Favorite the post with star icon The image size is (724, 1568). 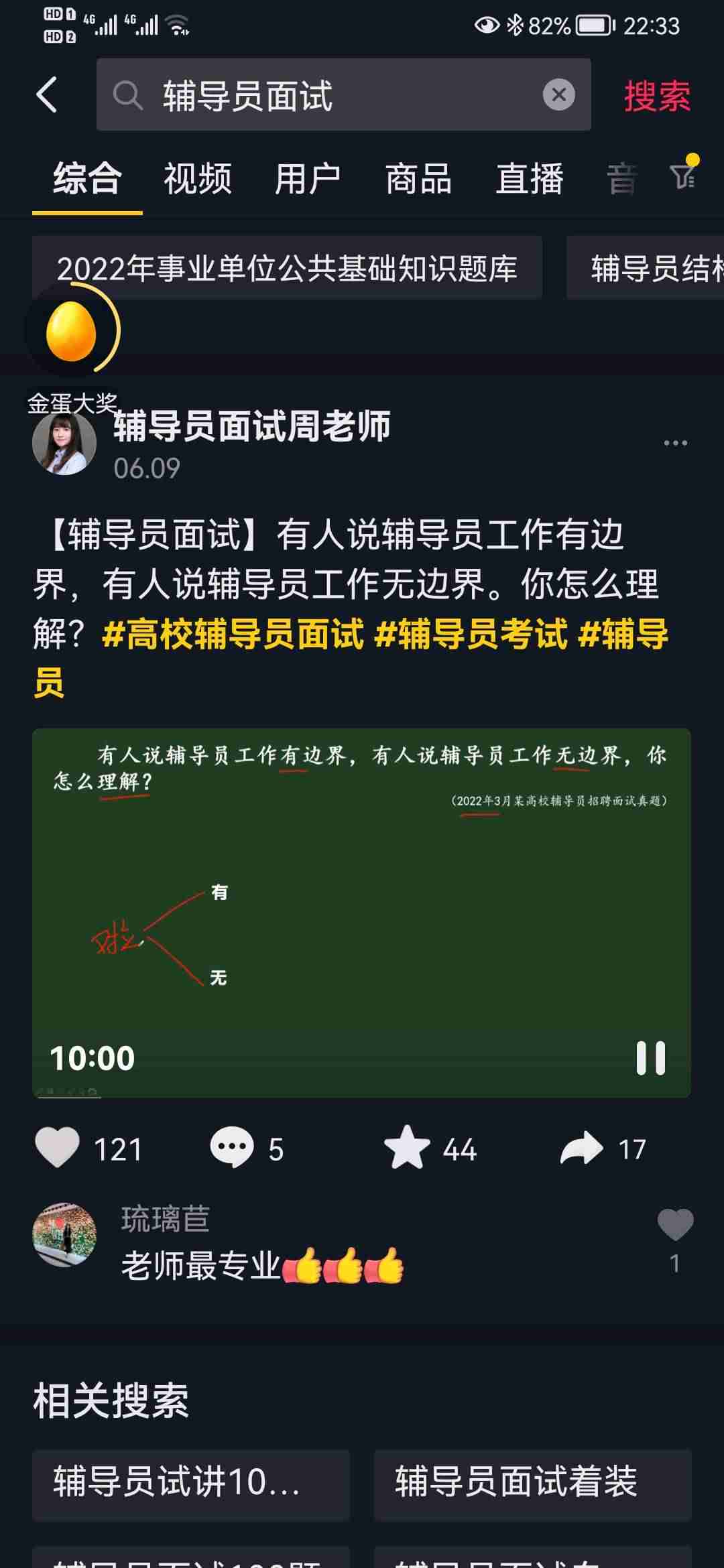tap(407, 1149)
